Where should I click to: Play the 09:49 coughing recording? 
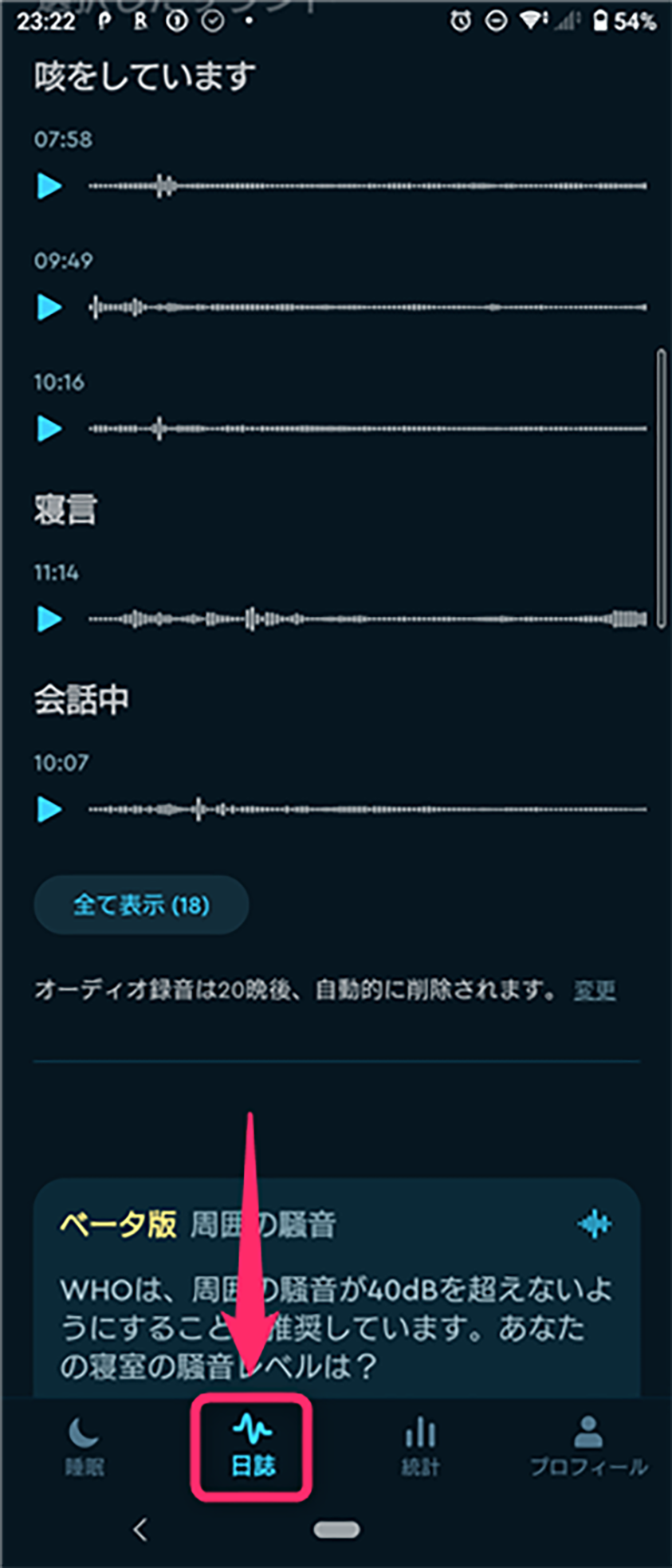pos(49,307)
